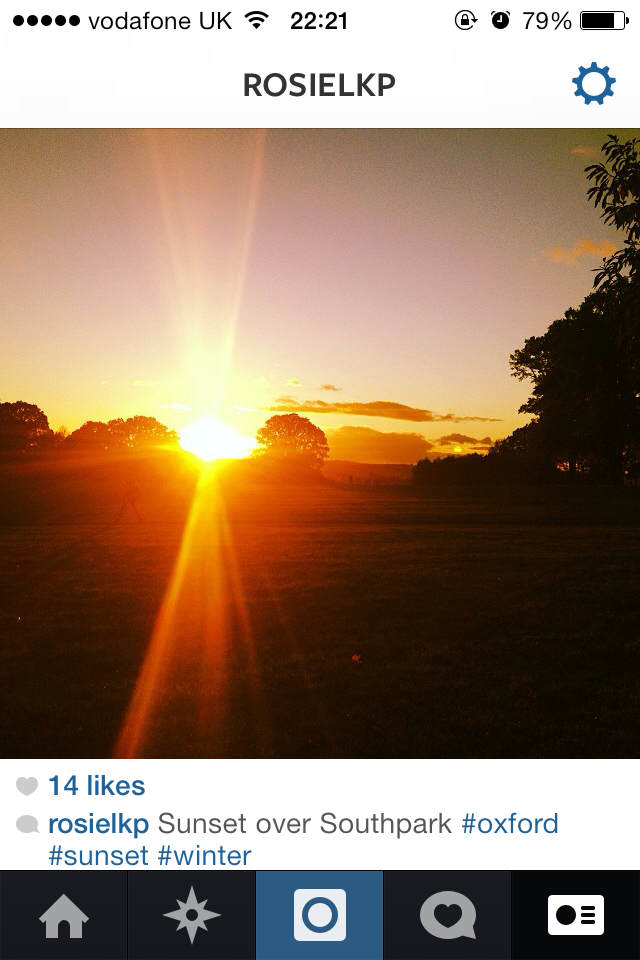Switch to the Explore tab
The width and height of the screenshot is (640, 960).
pos(191,915)
